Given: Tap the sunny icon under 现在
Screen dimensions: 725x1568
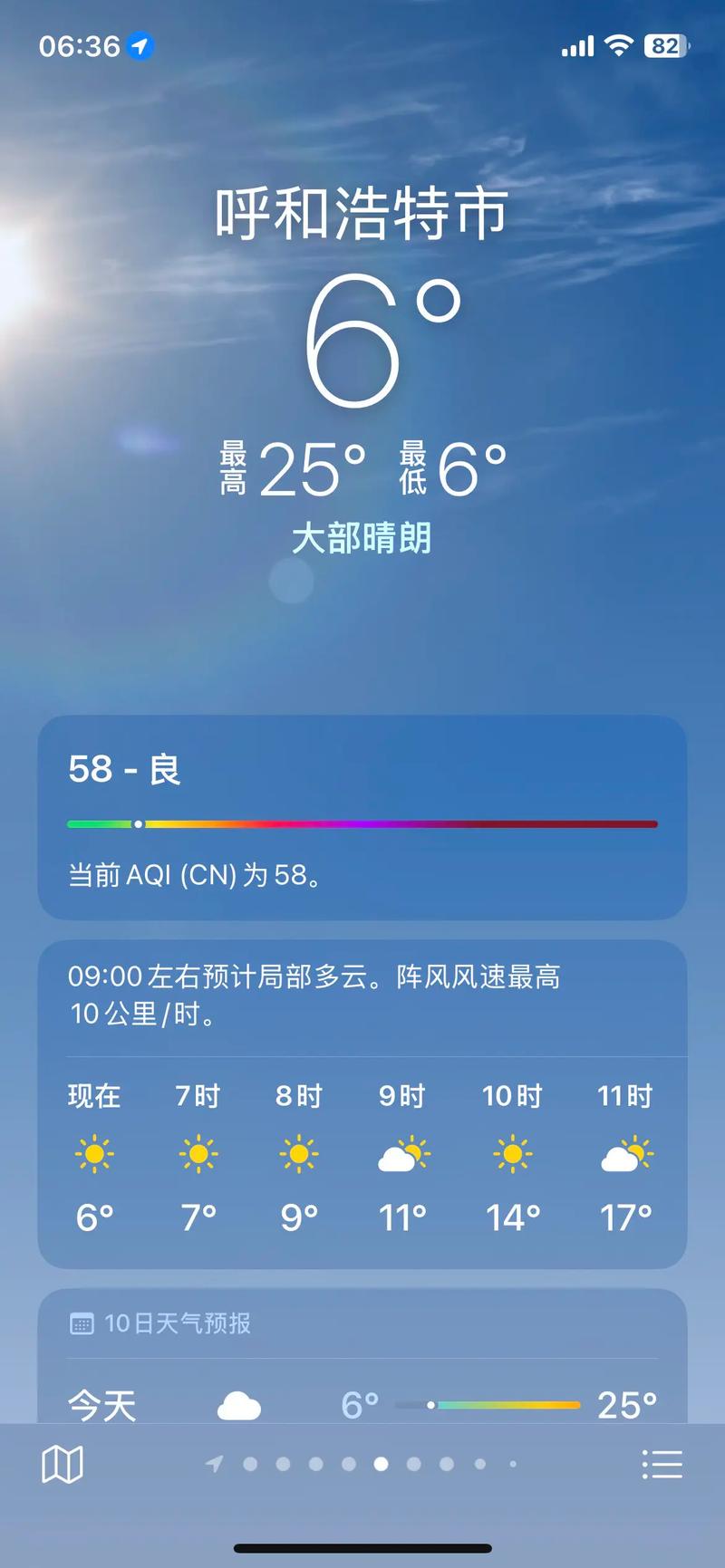Looking at the screenshot, I should [94, 1153].
